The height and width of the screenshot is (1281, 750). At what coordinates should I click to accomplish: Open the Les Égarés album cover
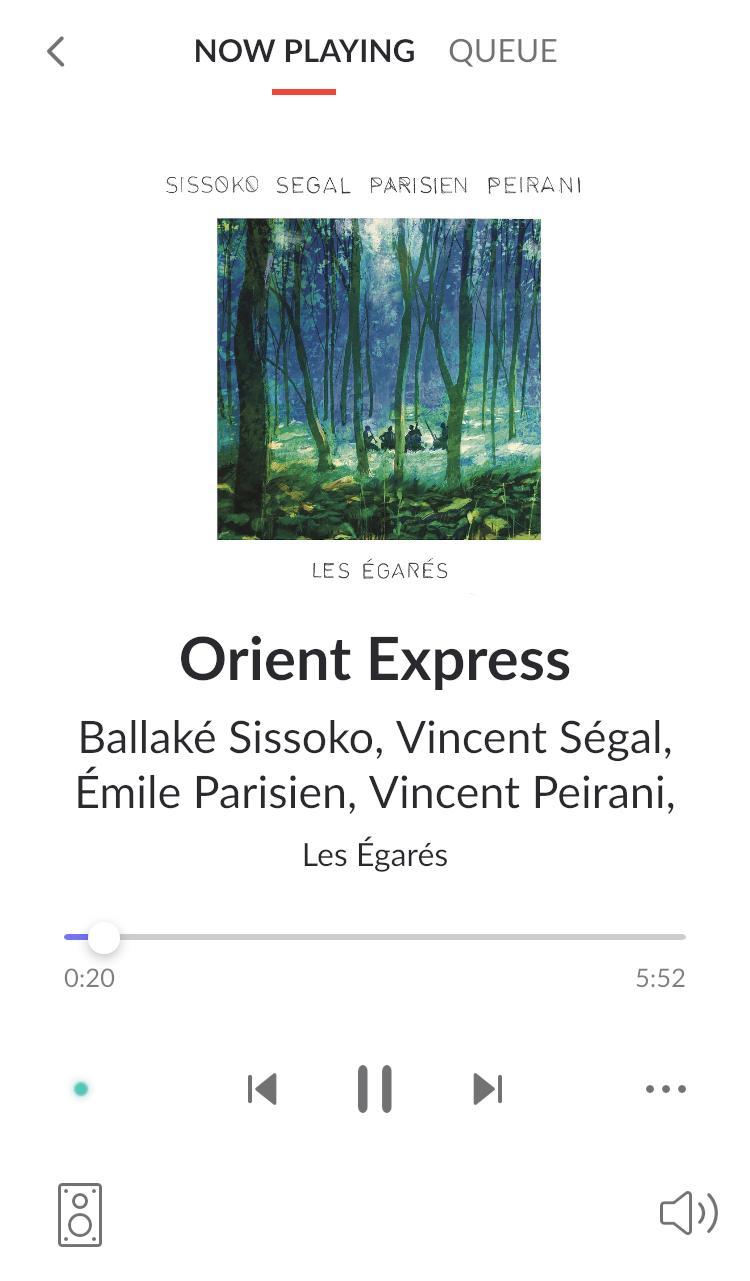379,379
